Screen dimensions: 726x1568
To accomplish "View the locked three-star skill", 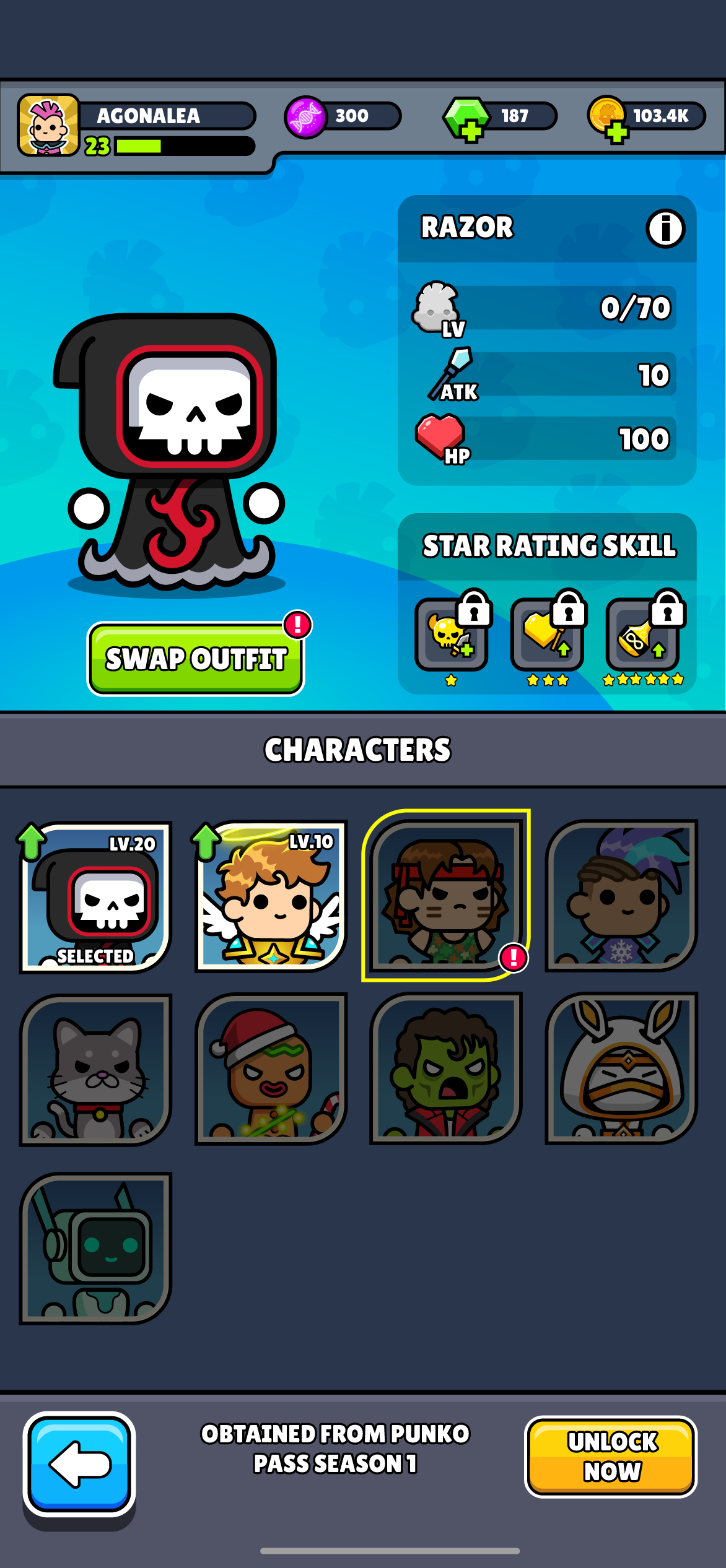I will pos(547,635).
